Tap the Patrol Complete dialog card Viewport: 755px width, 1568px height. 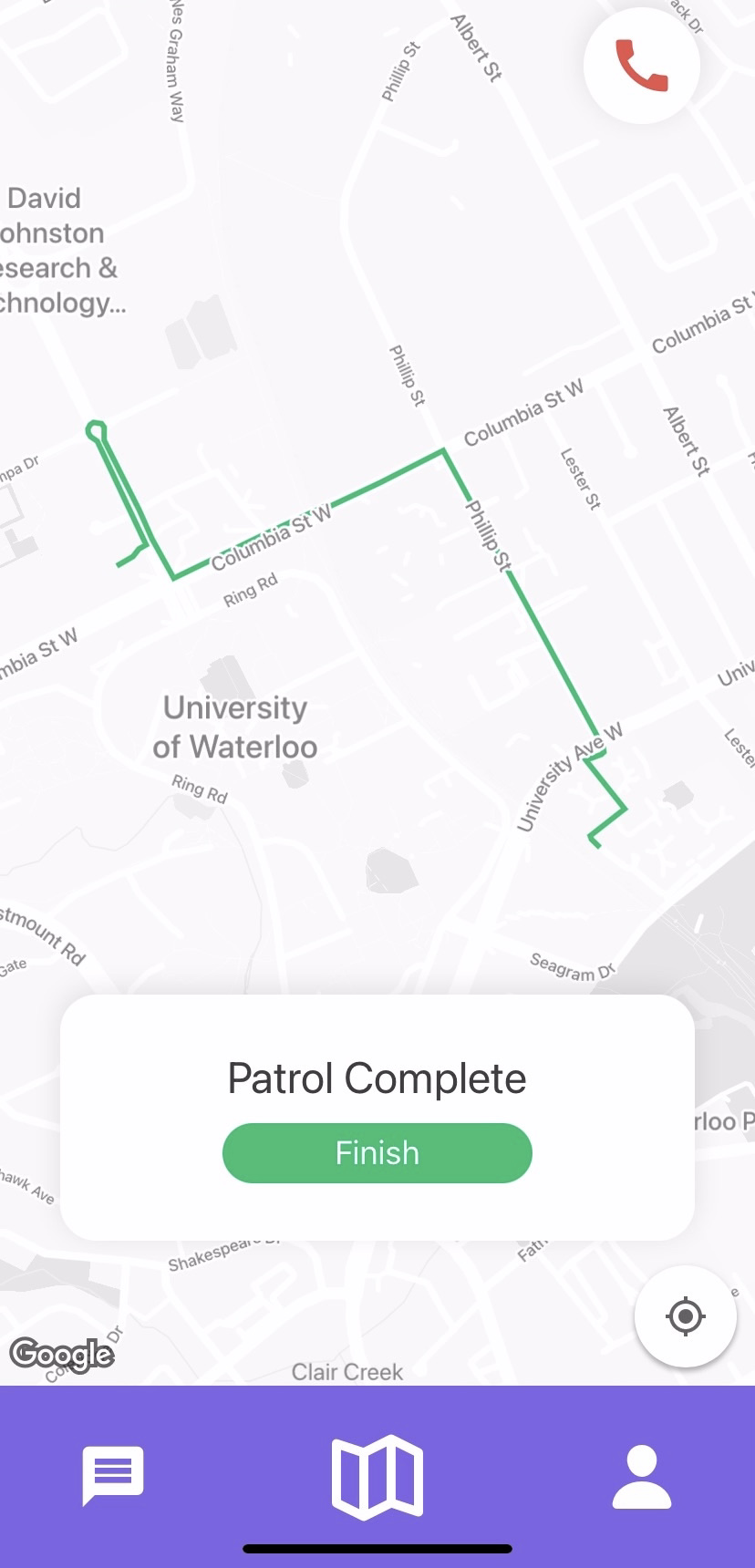[x=377, y=1078]
